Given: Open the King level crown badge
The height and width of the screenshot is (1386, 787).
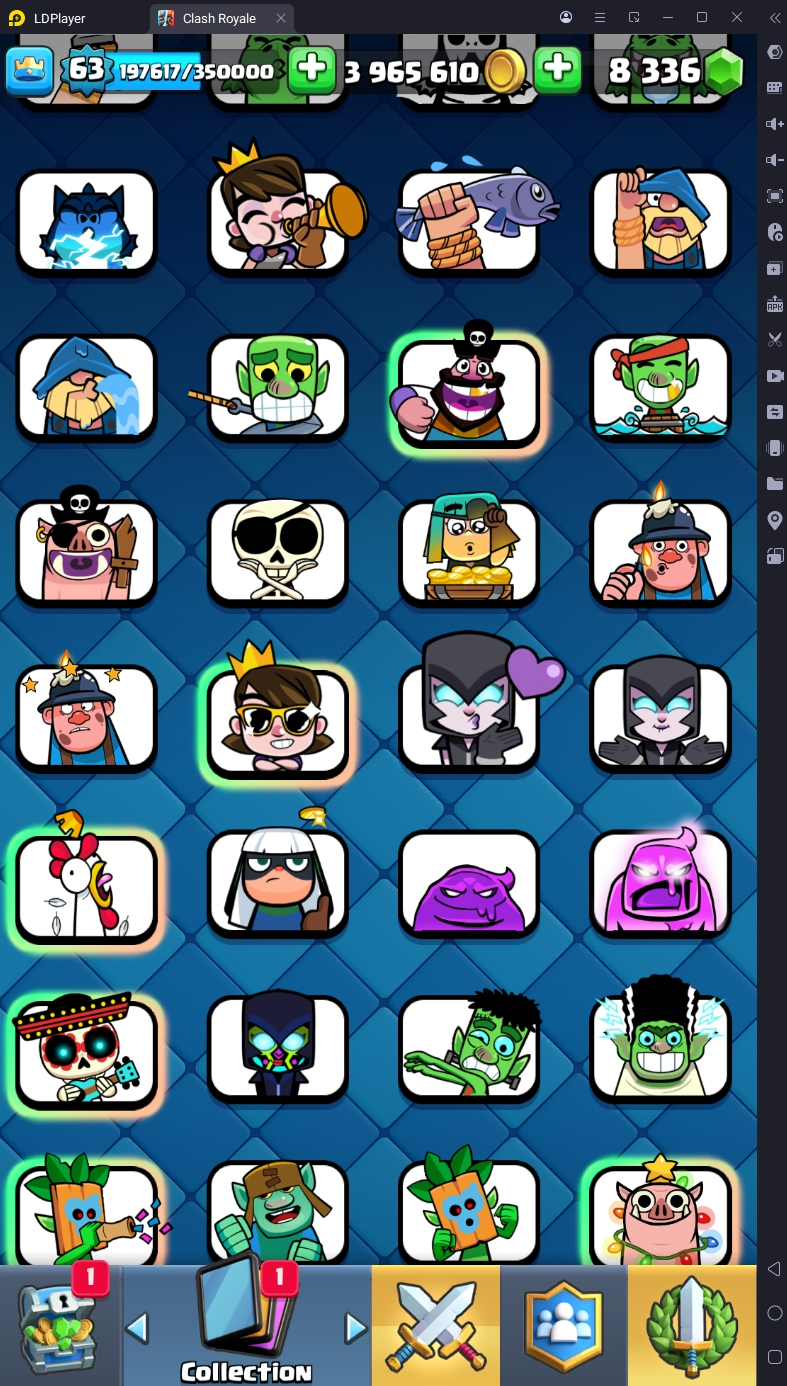Looking at the screenshot, I should point(30,69).
